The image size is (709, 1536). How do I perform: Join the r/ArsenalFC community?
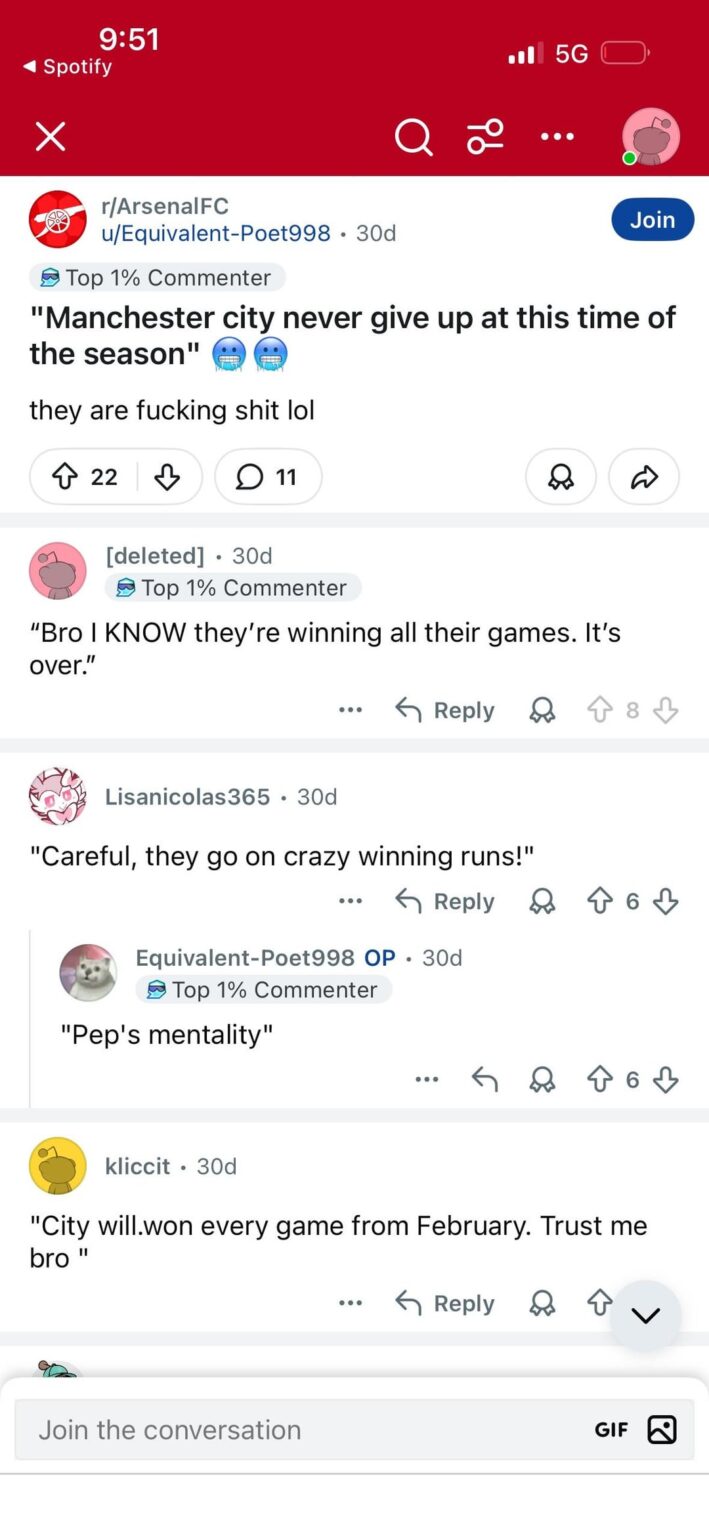(x=652, y=220)
